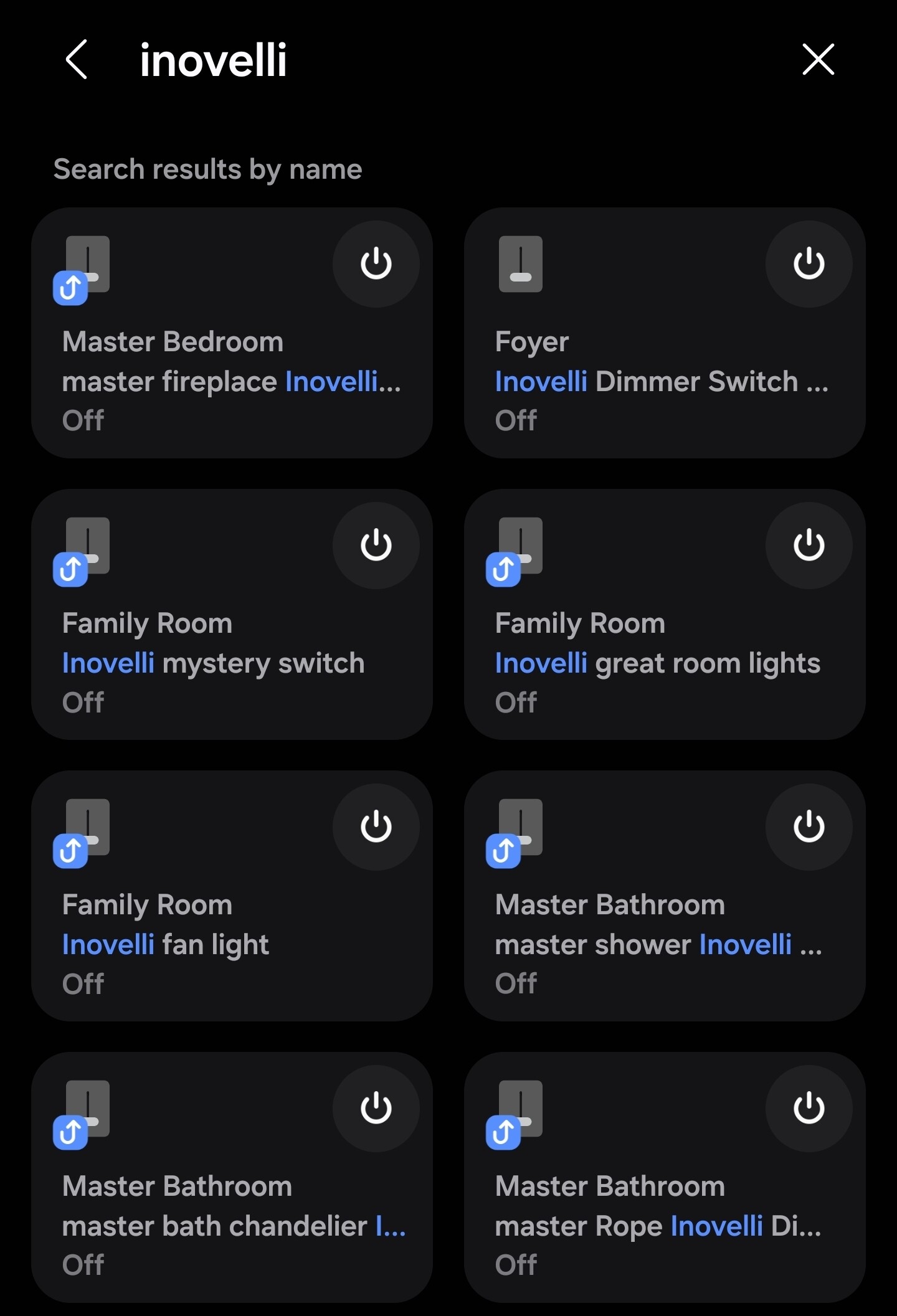897x1316 pixels.
Task: Turn on Foyer Inovelli Dimmer Switch
Action: [809, 264]
